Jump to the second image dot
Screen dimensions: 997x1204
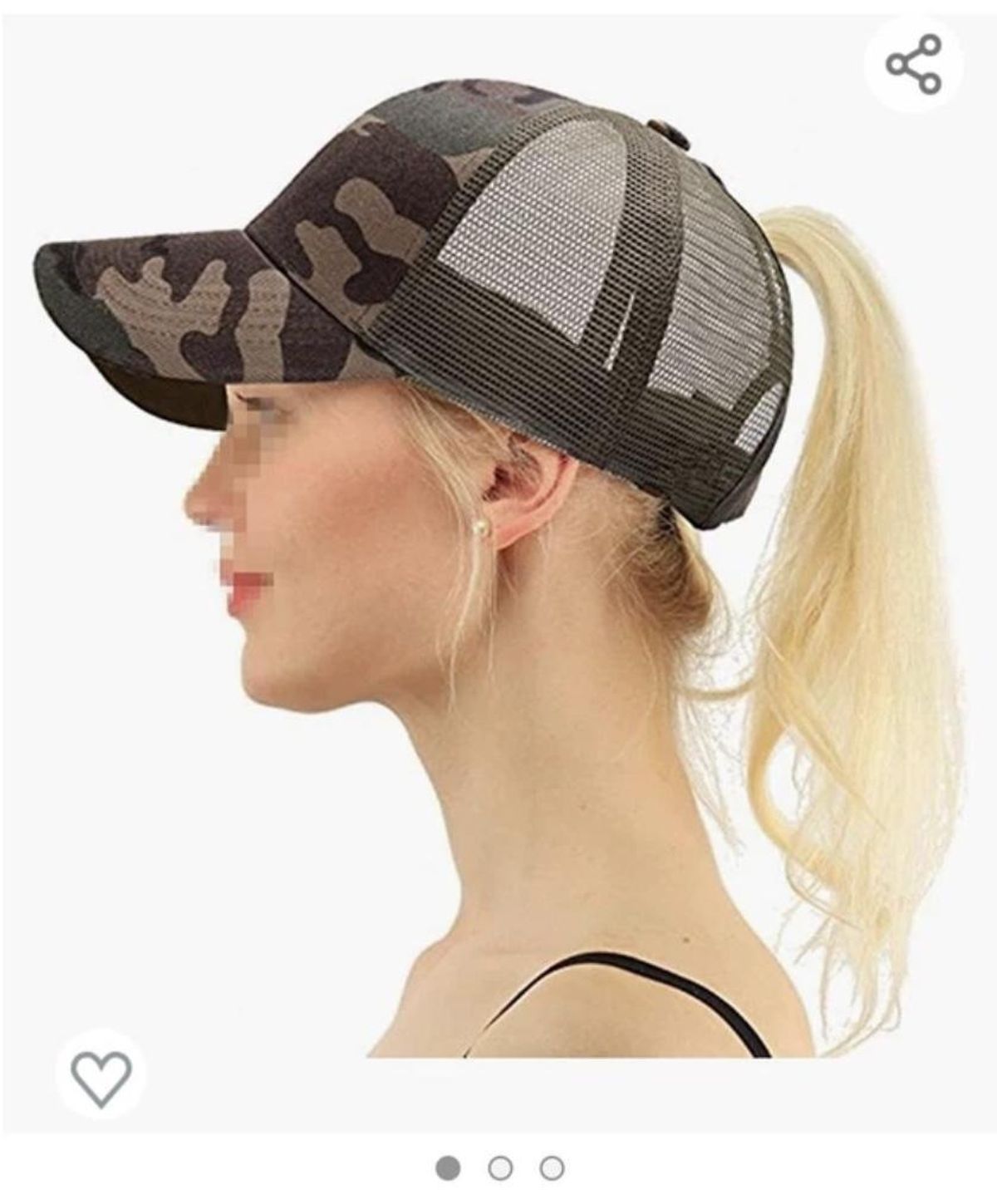pyautogui.click(x=500, y=1168)
